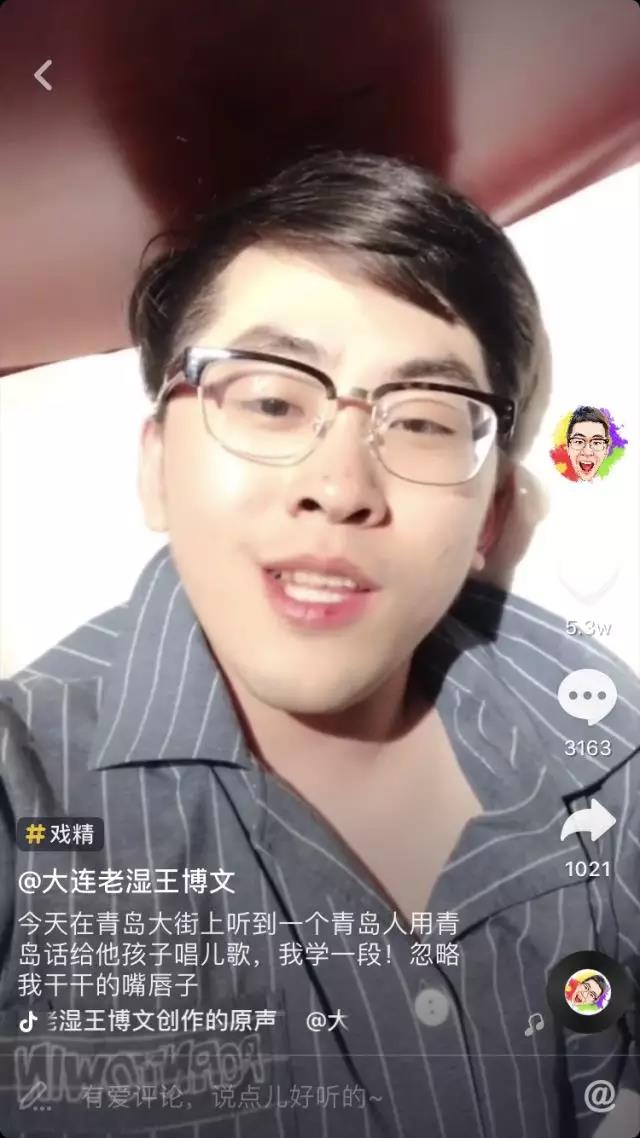Open the creator's profile avatar
The height and width of the screenshot is (1138, 640).
[587, 444]
